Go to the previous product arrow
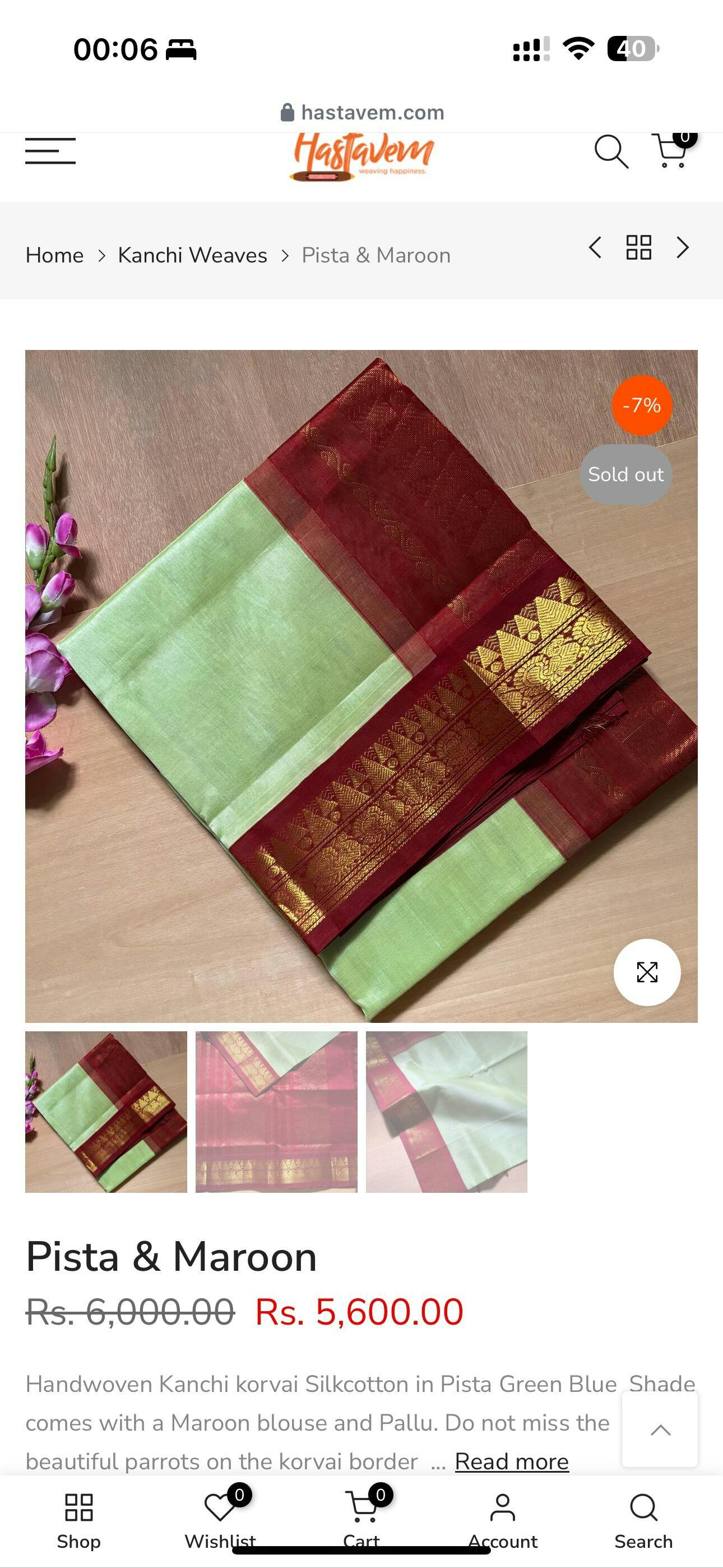The height and width of the screenshot is (1568, 723). pos(595,248)
